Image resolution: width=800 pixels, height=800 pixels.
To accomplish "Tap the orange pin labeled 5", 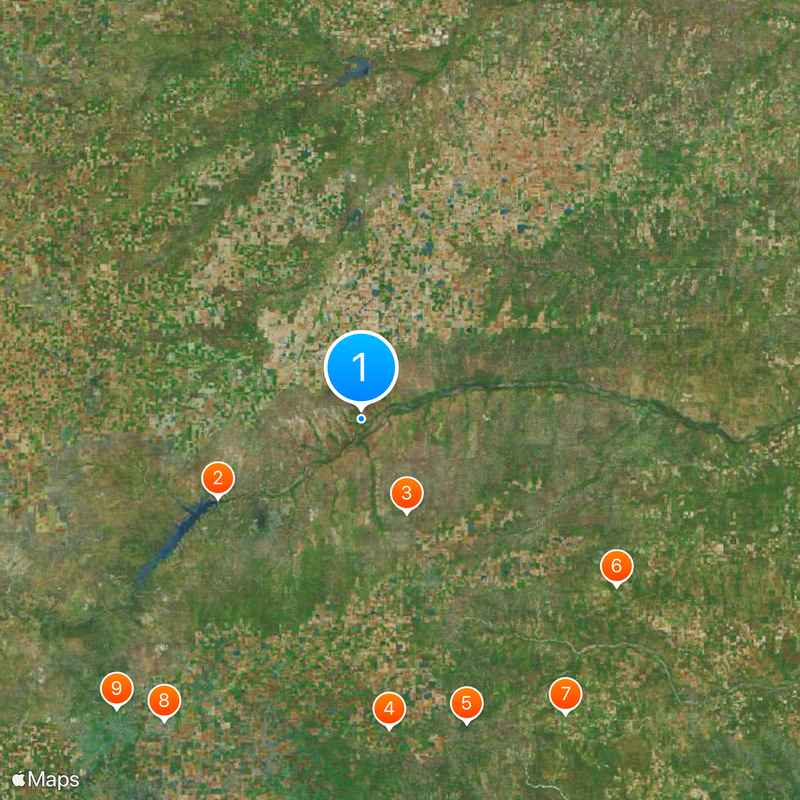I will (465, 704).
